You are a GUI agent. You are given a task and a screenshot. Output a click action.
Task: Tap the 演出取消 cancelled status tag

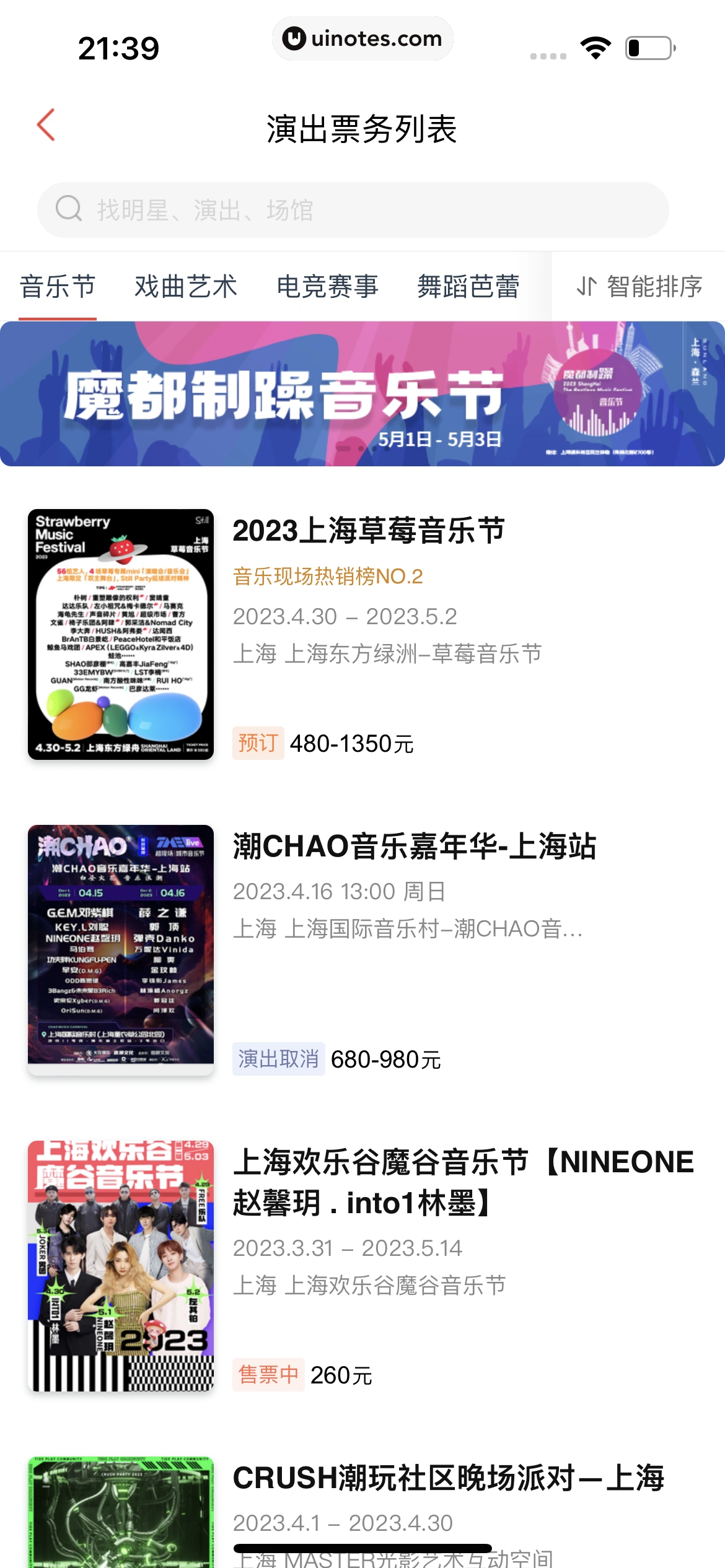pos(278,1060)
